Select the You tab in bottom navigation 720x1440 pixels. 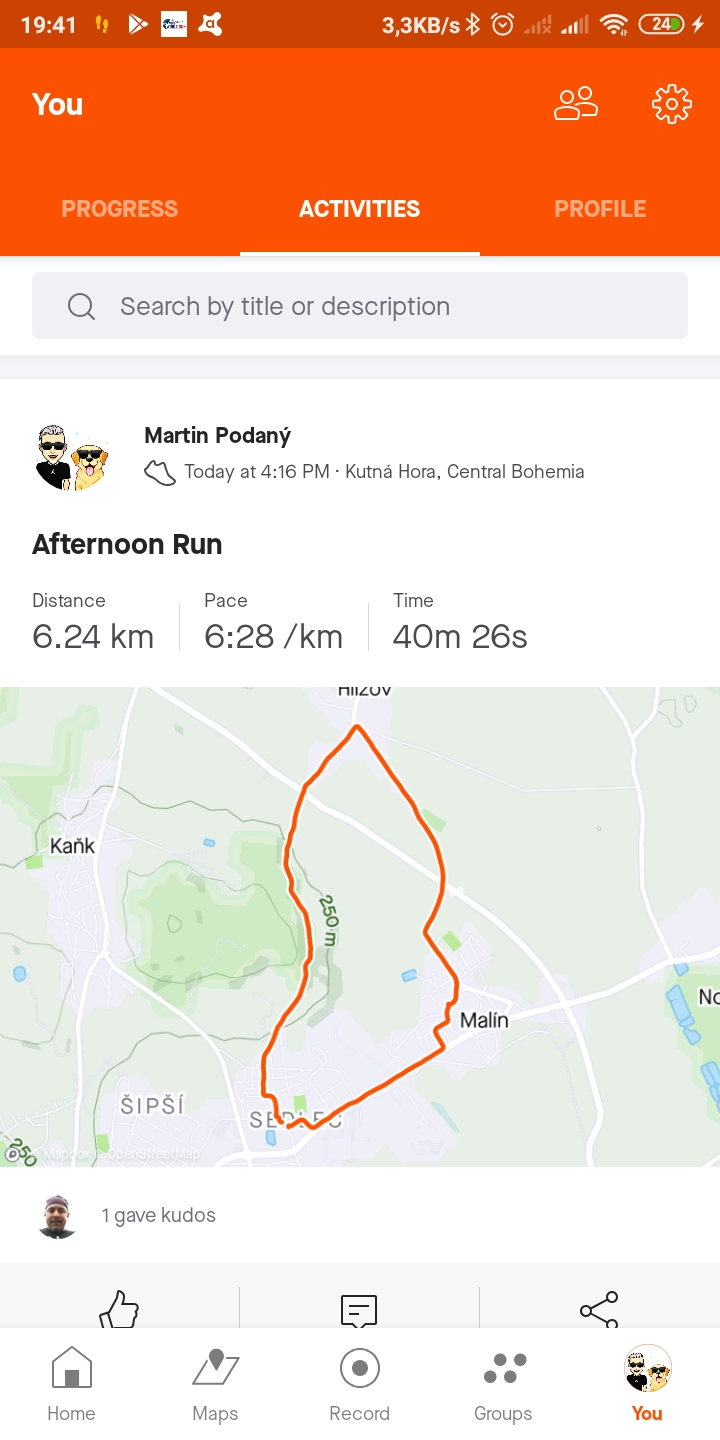648,1384
